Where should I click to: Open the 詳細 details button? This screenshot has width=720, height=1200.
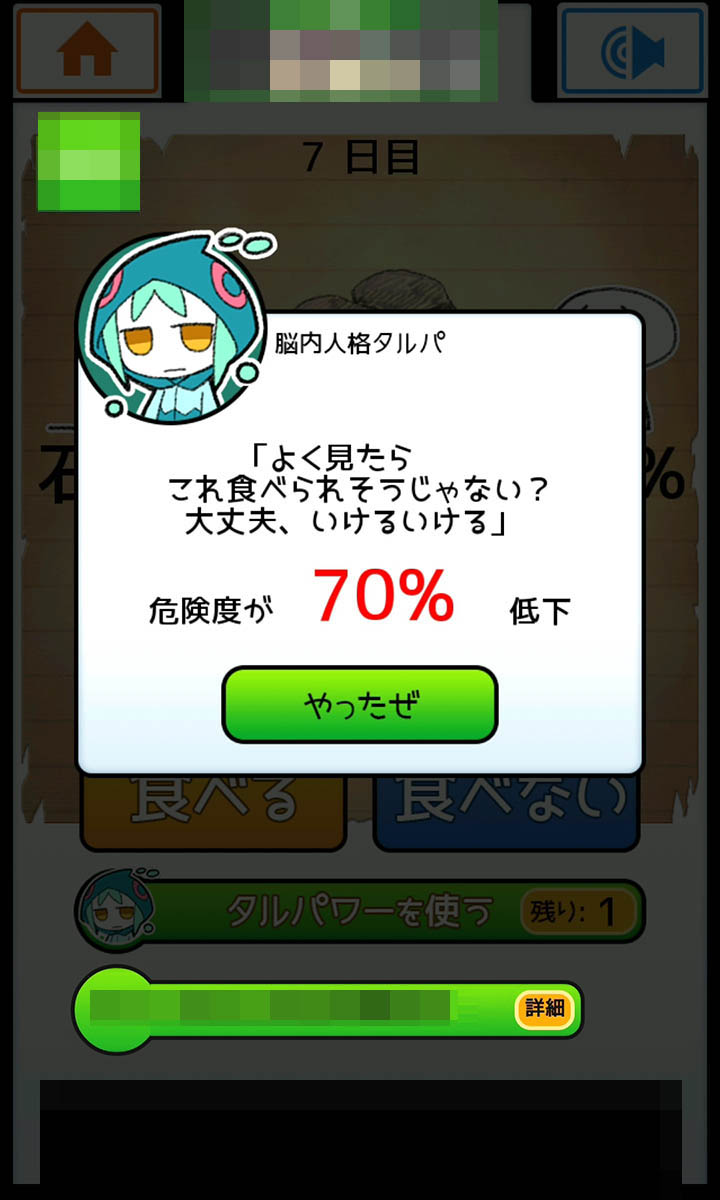[x=545, y=1008]
